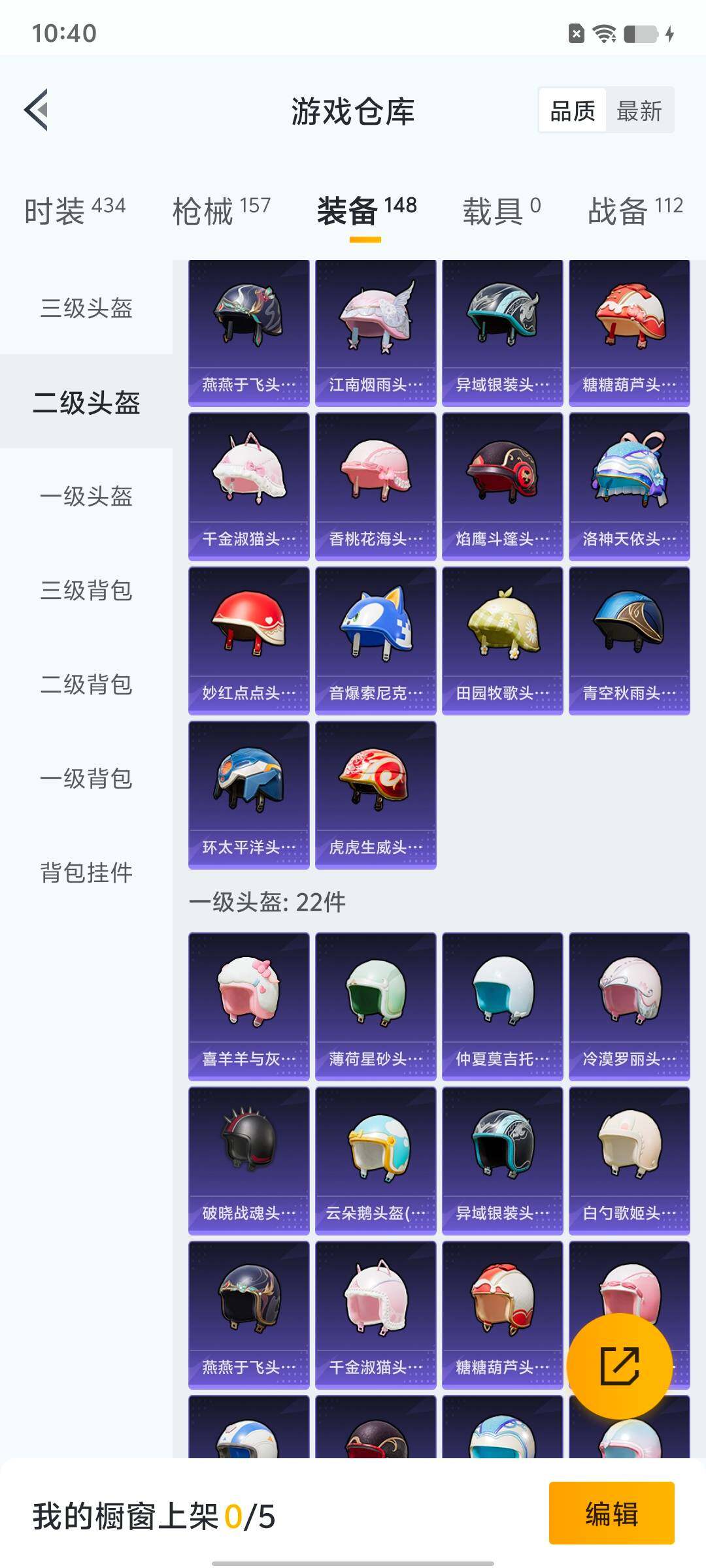
Task: Select 三级头盔 in the side list
Action: [x=86, y=308]
